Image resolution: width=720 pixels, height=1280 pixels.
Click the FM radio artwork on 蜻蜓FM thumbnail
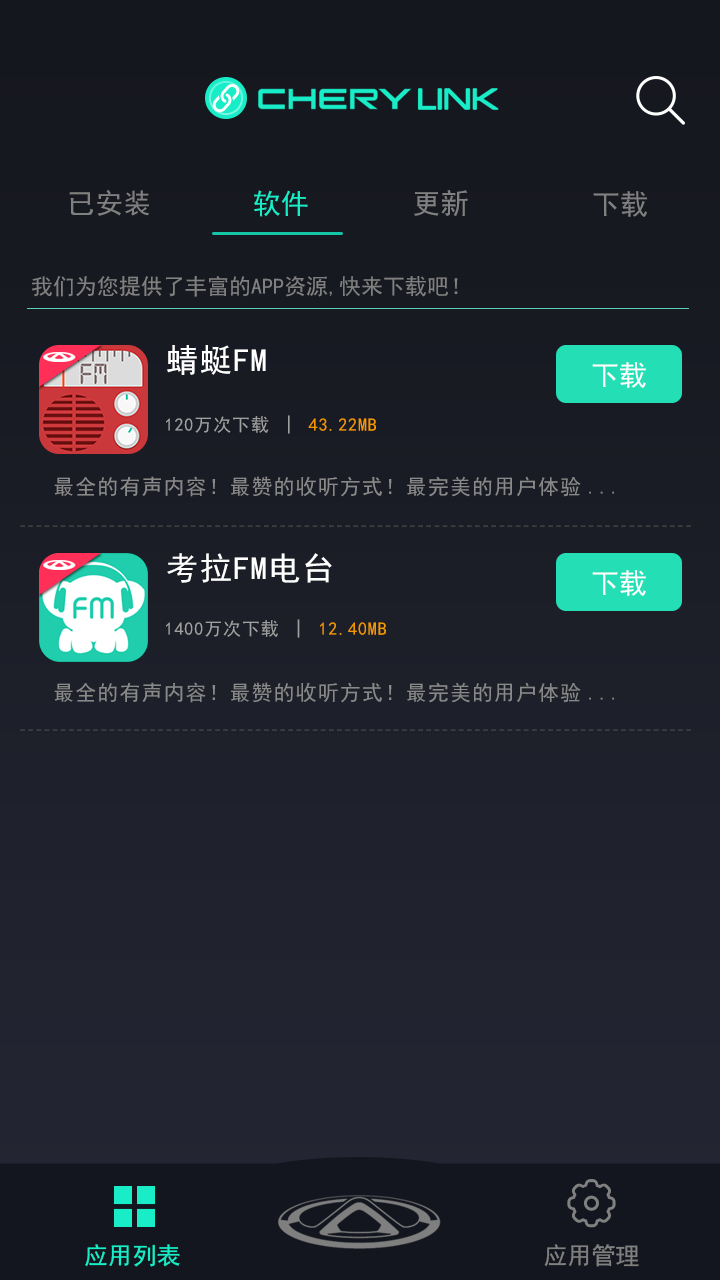point(93,399)
